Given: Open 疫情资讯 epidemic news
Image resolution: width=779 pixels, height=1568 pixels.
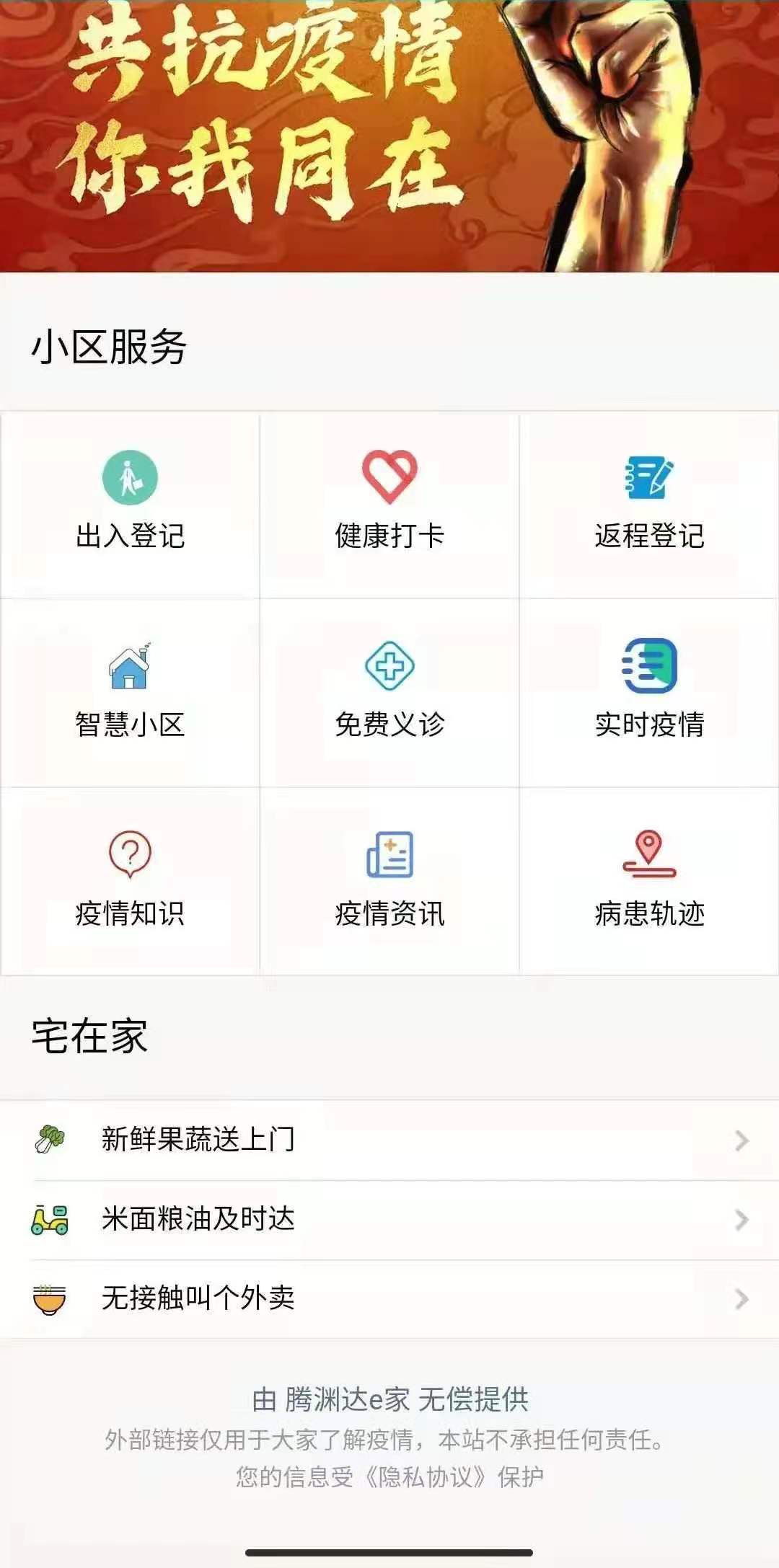Looking at the screenshot, I should [x=389, y=881].
